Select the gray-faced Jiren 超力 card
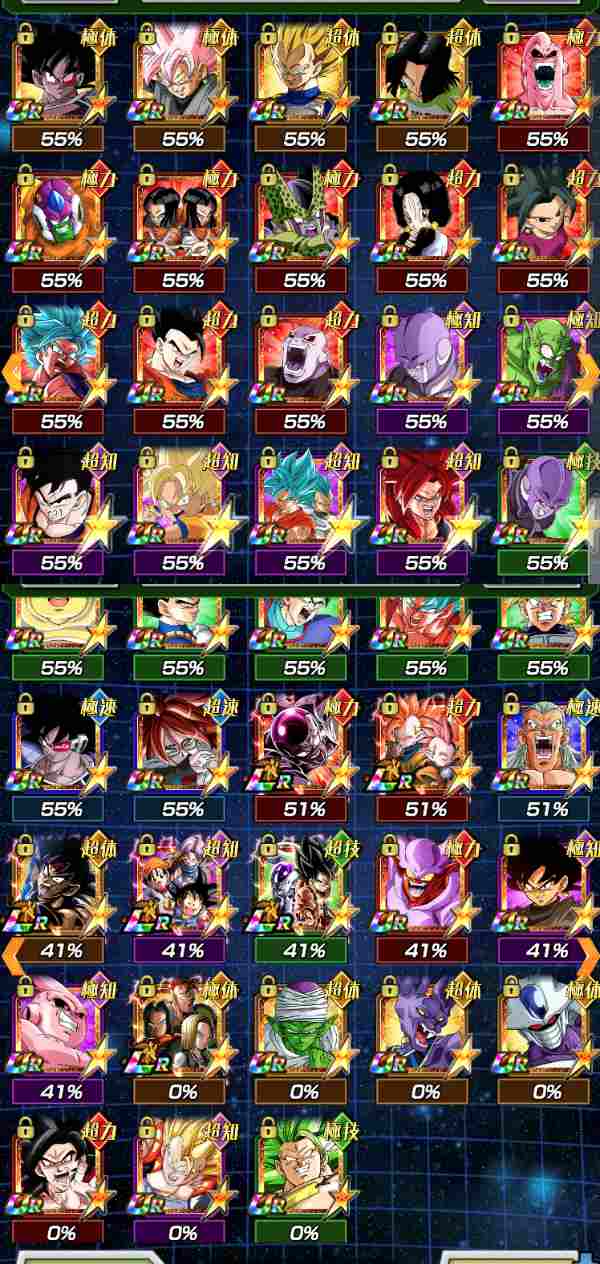Image resolution: width=600 pixels, height=1264 pixels. point(304,370)
